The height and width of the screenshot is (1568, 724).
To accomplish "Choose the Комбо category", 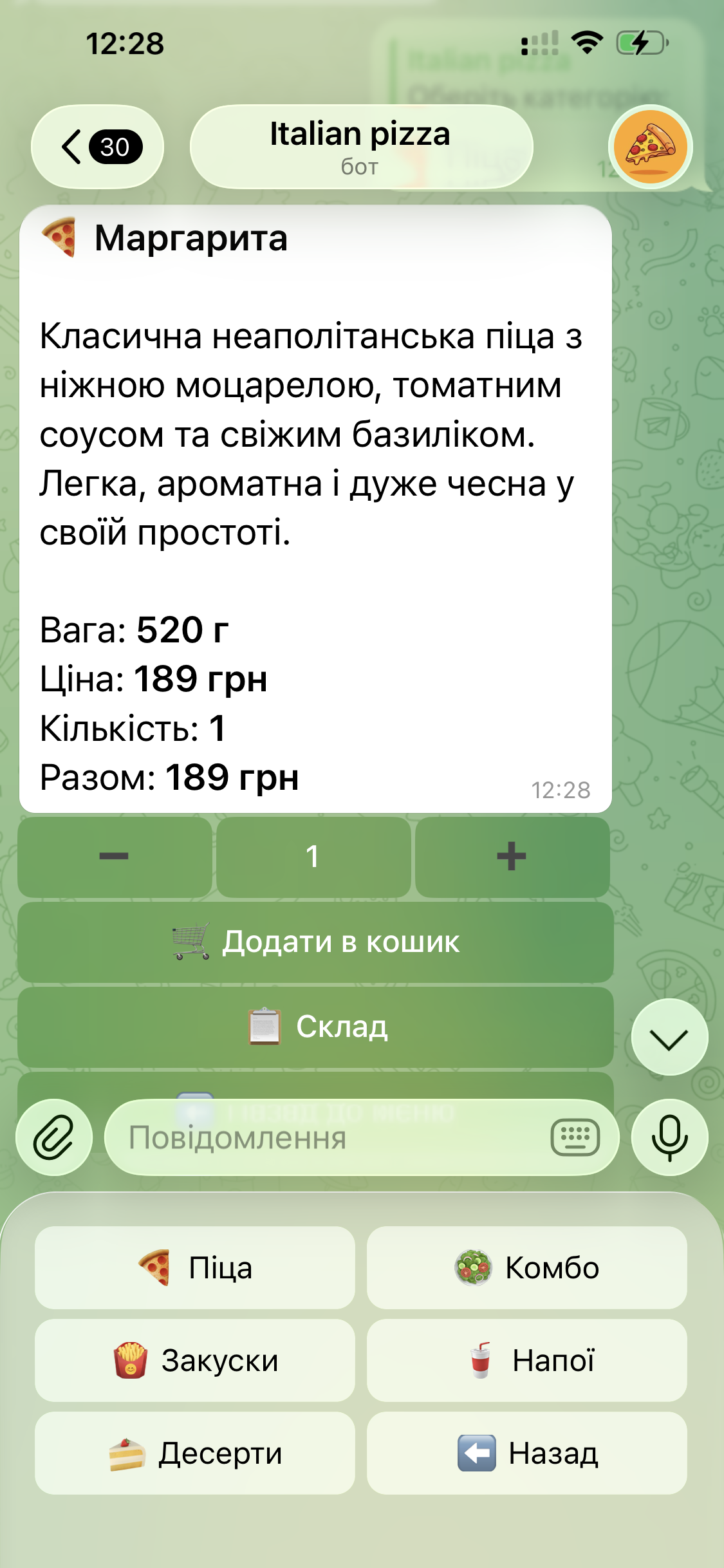I will pyautogui.click(x=526, y=1267).
